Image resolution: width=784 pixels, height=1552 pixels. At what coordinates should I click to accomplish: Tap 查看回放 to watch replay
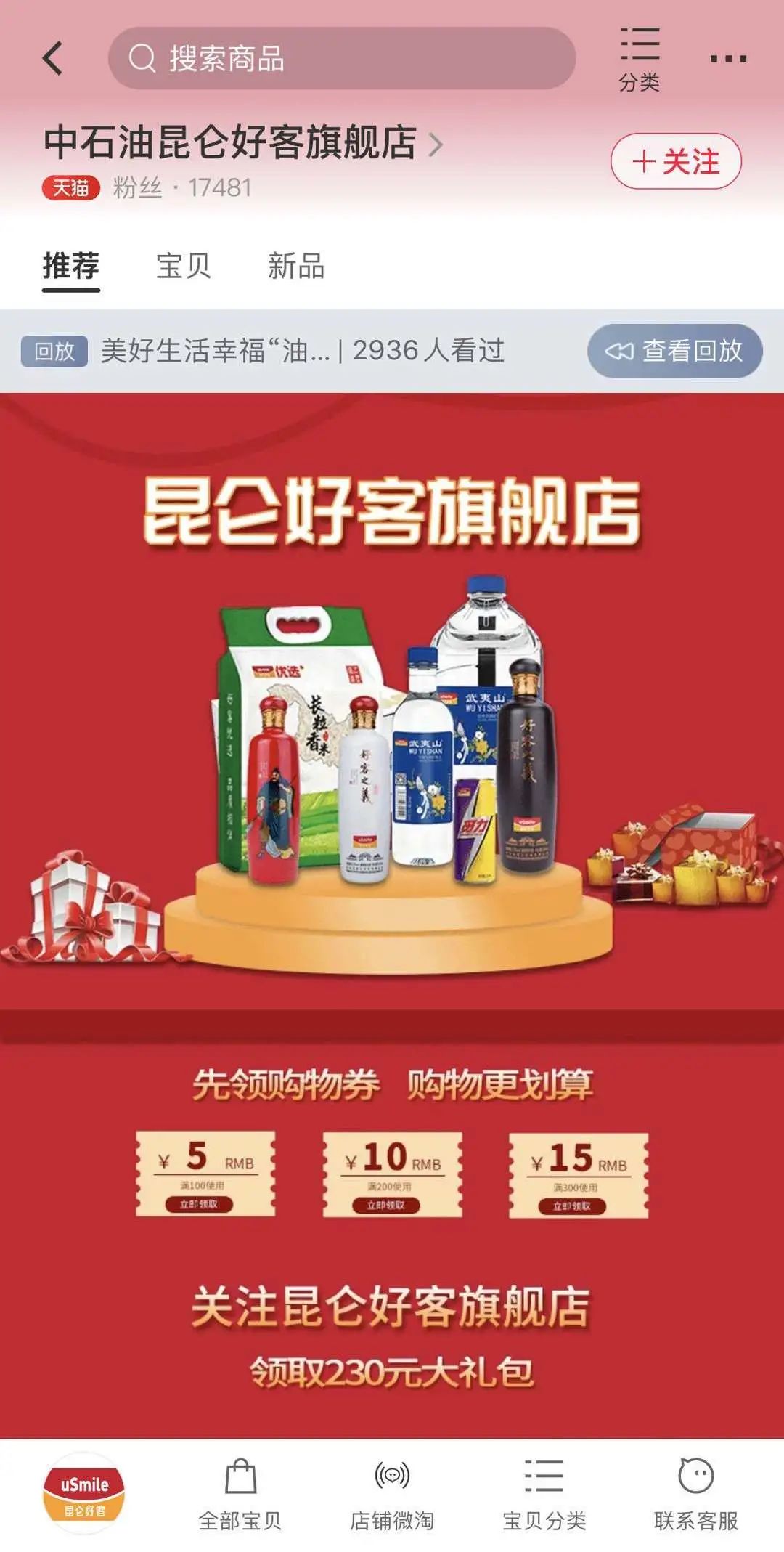tap(674, 351)
